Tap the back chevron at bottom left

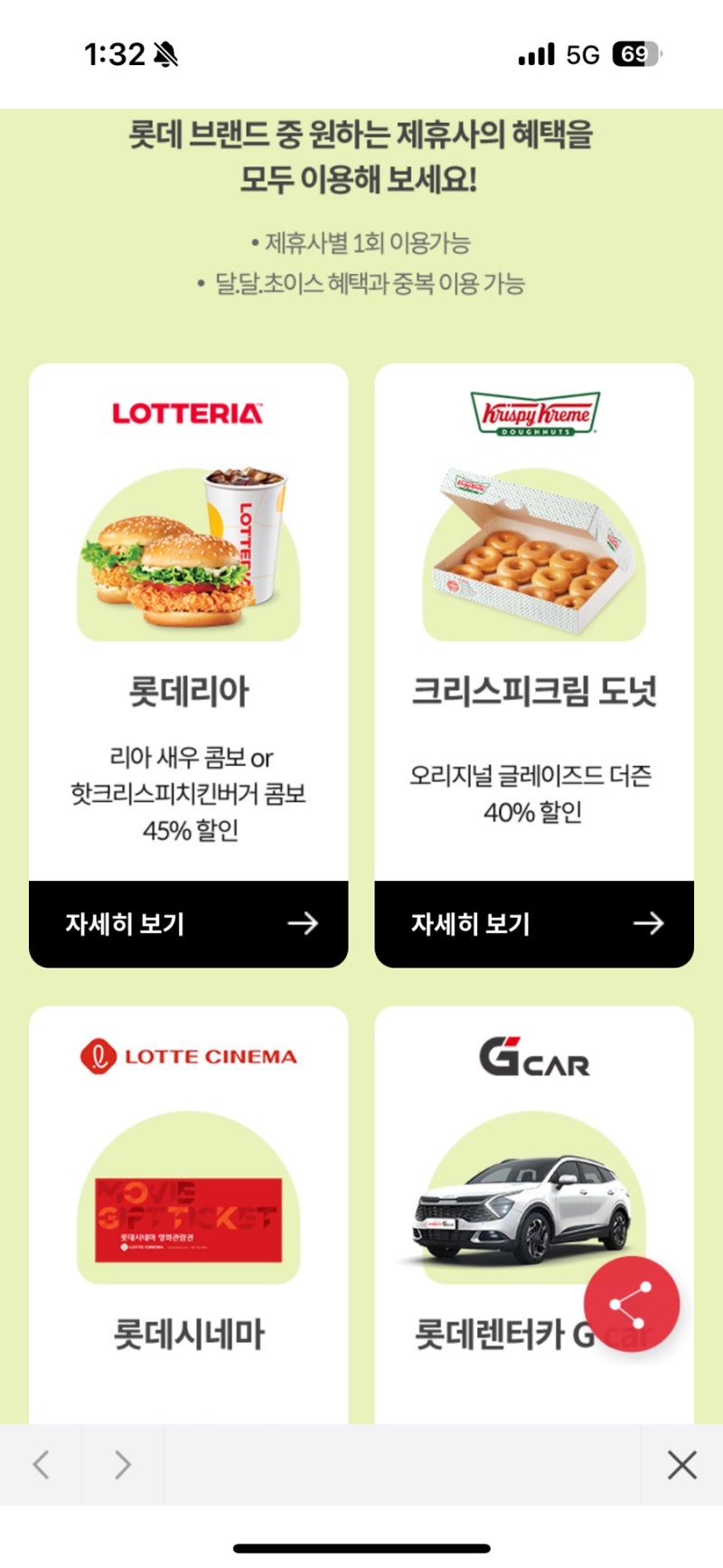40,1466
